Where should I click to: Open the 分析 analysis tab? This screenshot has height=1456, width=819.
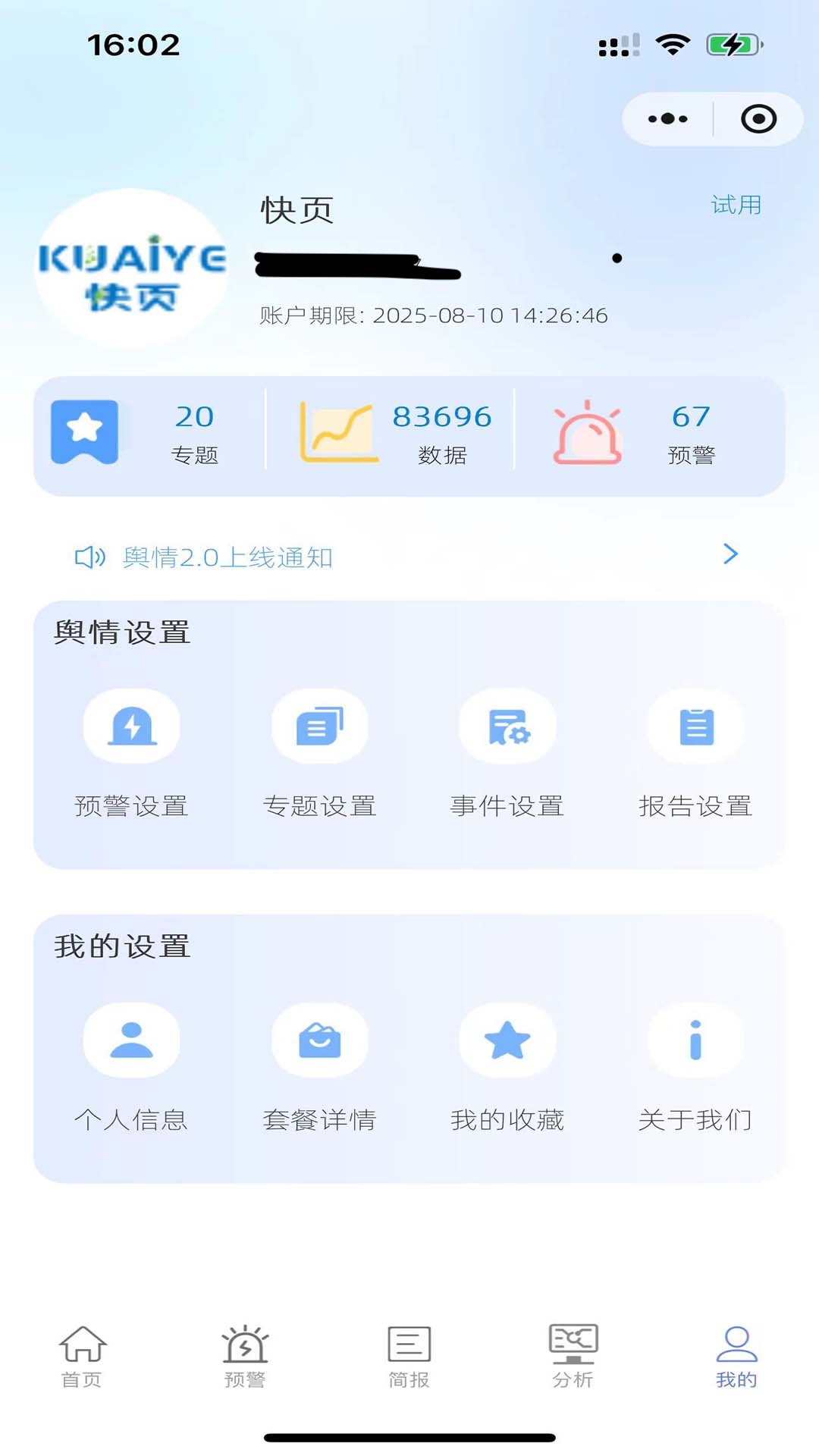(x=573, y=1357)
